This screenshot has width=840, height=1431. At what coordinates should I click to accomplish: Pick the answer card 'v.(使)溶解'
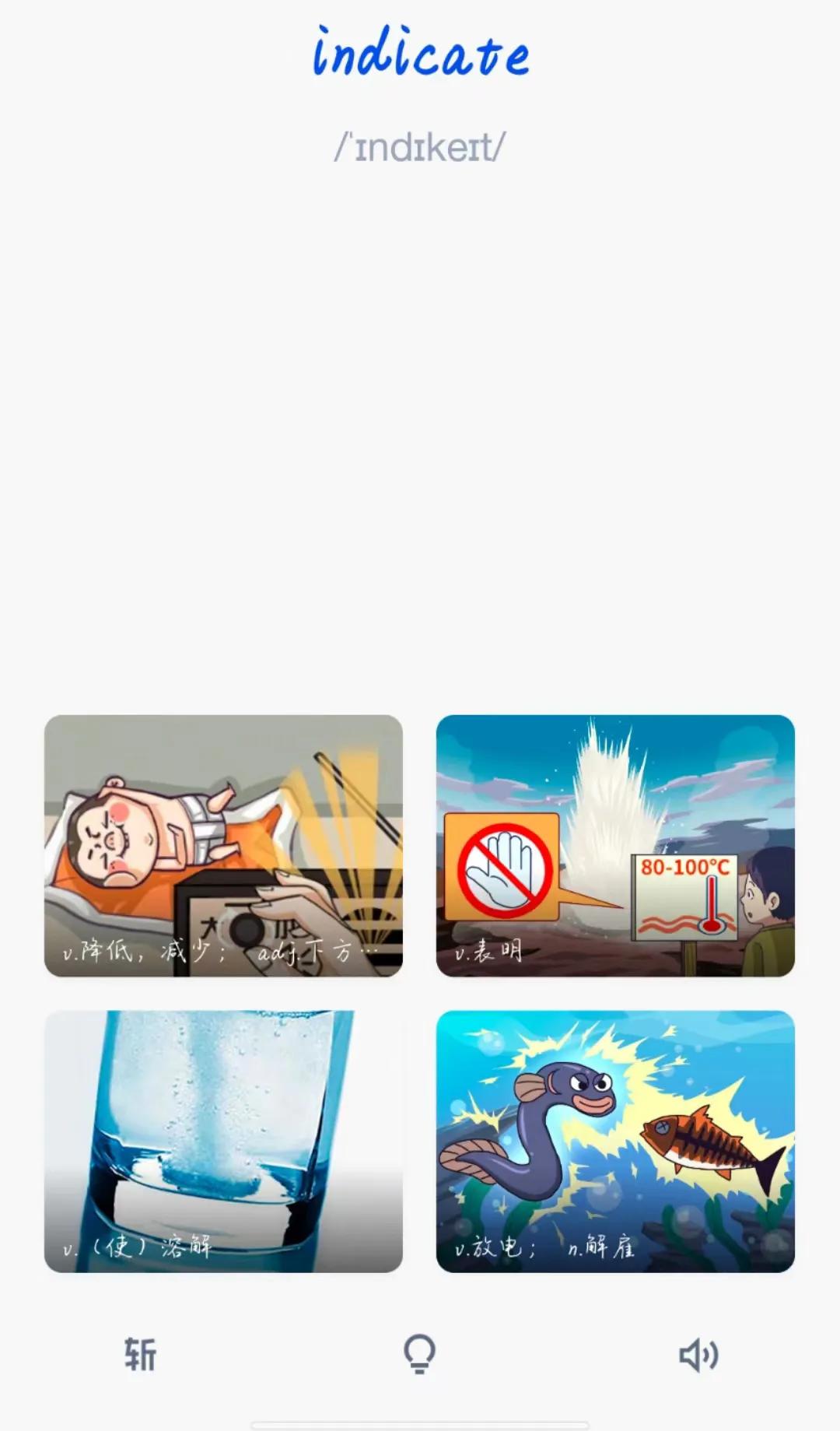[223, 1141]
